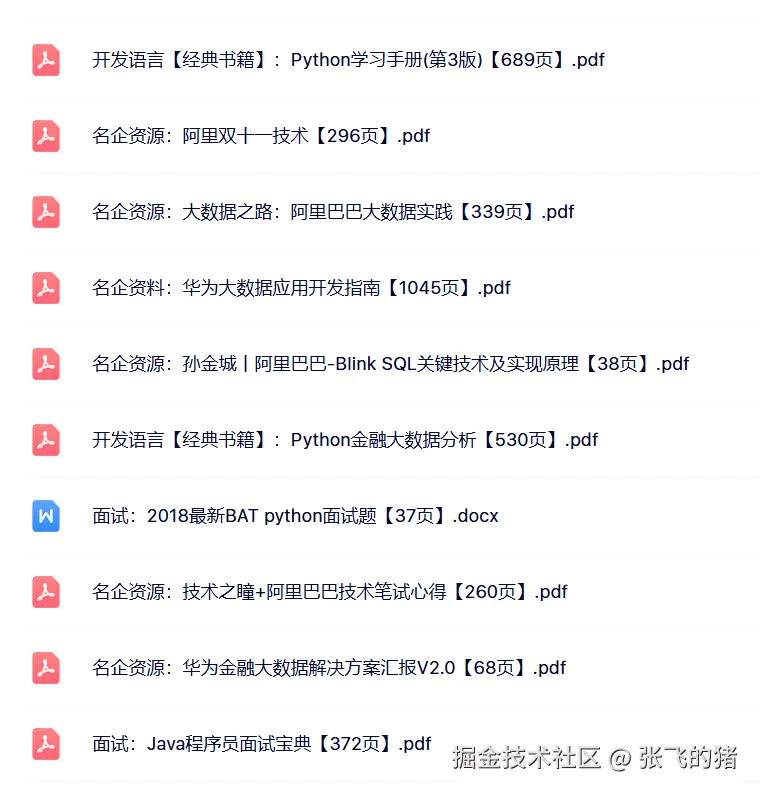The height and width of the screenshot is (794, 760).
Task: Select 大数据之路:阿里巴巴大数据实践 PDF
Action: point(333,212)
